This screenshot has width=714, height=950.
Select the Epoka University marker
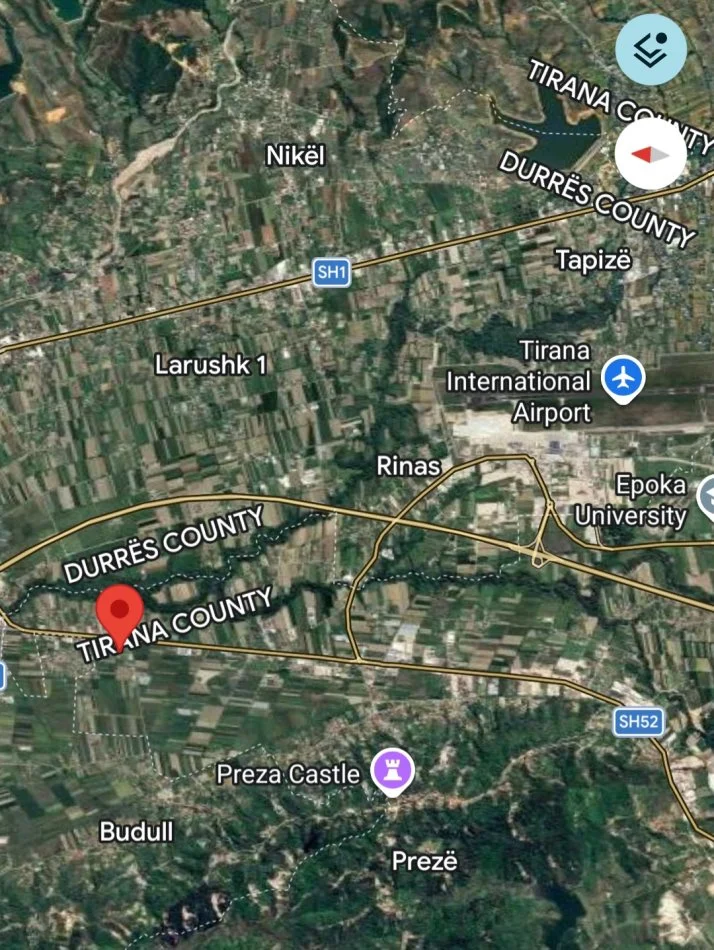(x=707, y=495)
